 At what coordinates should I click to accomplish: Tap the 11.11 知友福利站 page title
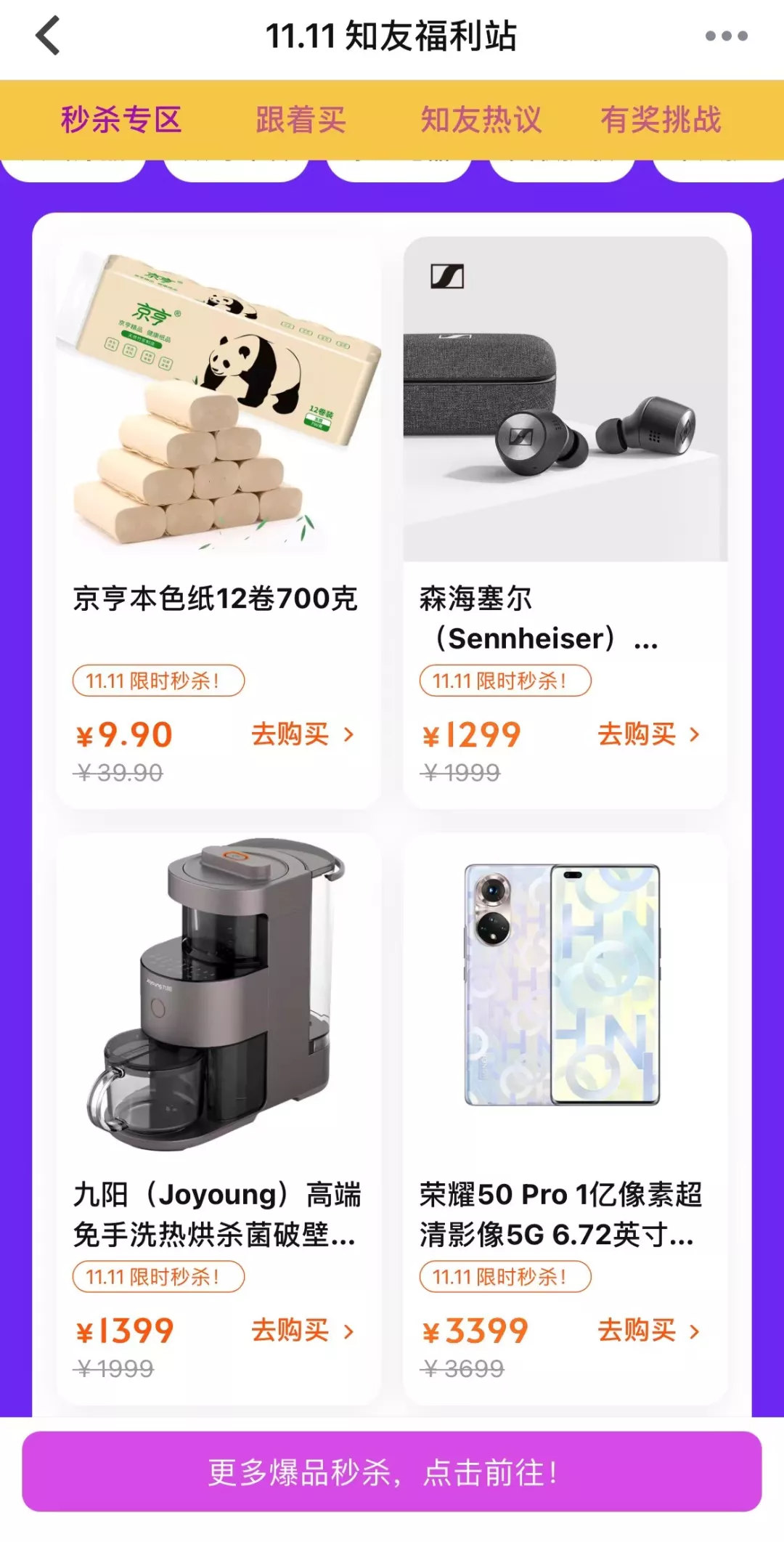coord(392,35)
